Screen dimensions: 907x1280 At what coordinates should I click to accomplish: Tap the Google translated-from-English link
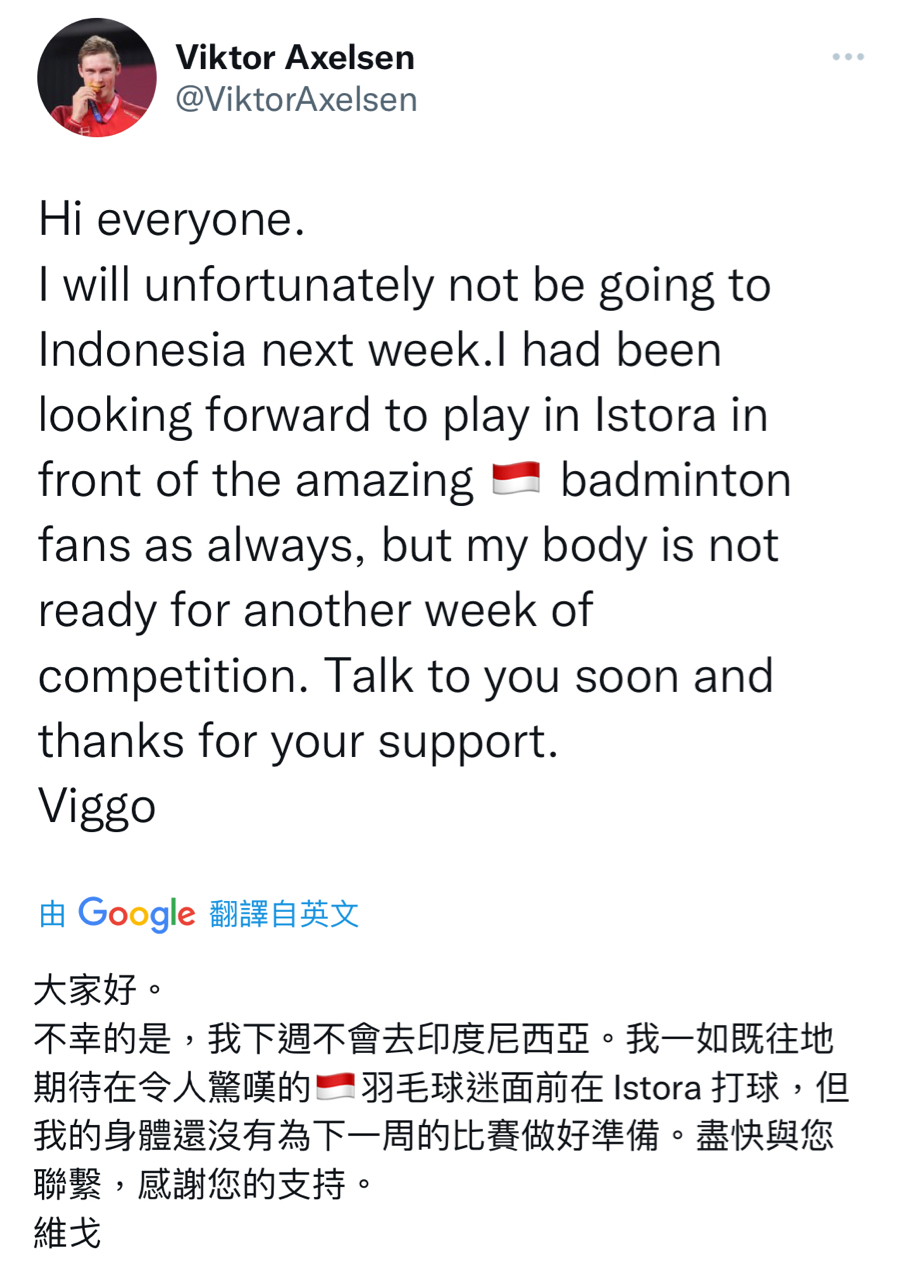click(199, 913)
